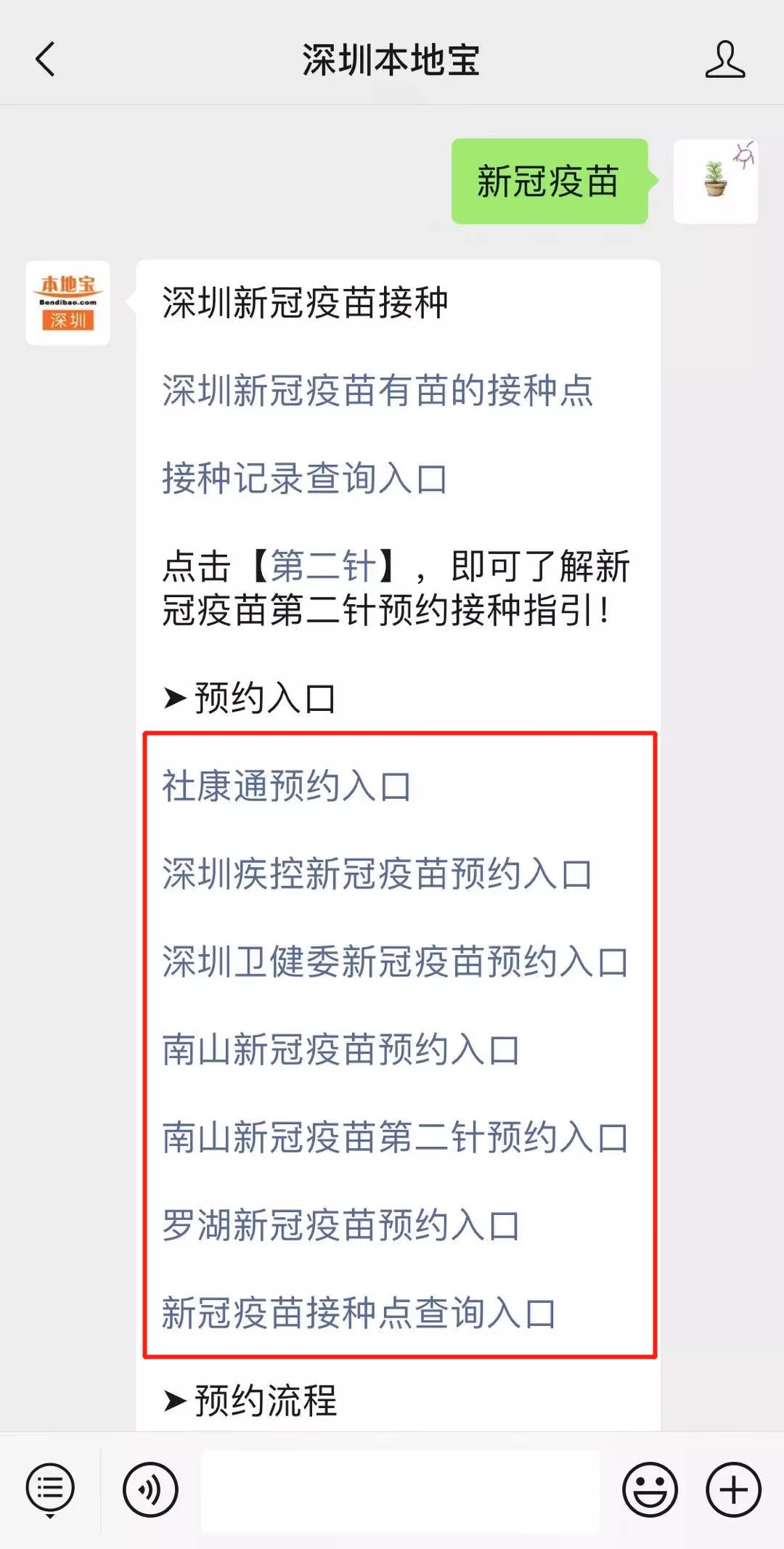784x1549 pixels.
Task: Switch to the account menu list button
Action: click(x=50, y=1490)
